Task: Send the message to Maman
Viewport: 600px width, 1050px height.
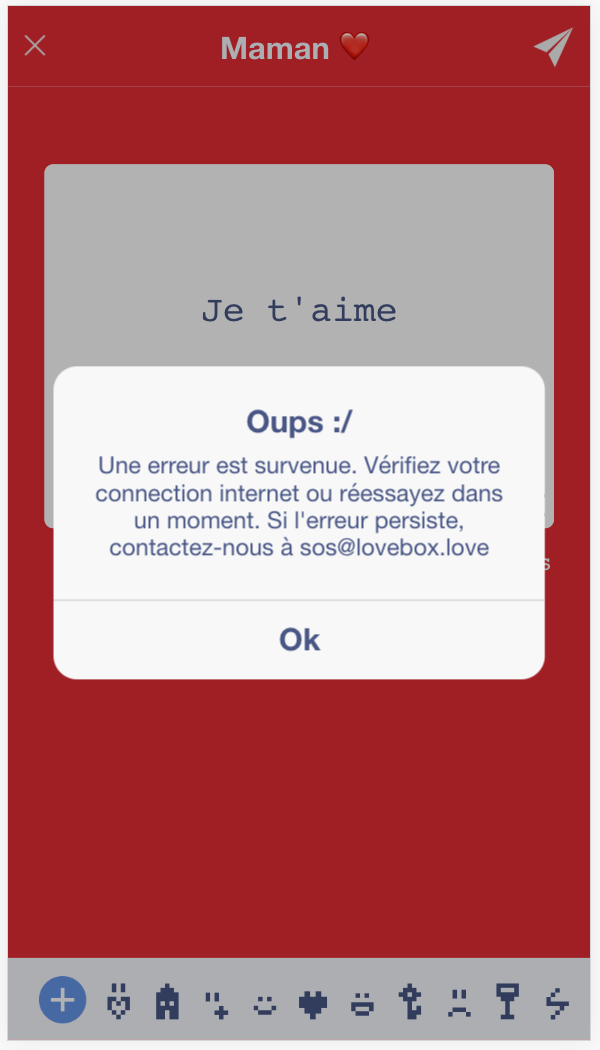Action: coord(553,47)
